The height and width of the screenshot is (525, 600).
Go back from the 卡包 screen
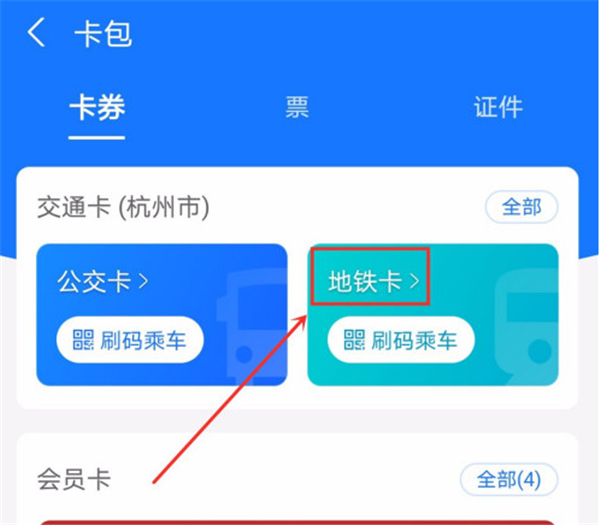click(36, 33)
